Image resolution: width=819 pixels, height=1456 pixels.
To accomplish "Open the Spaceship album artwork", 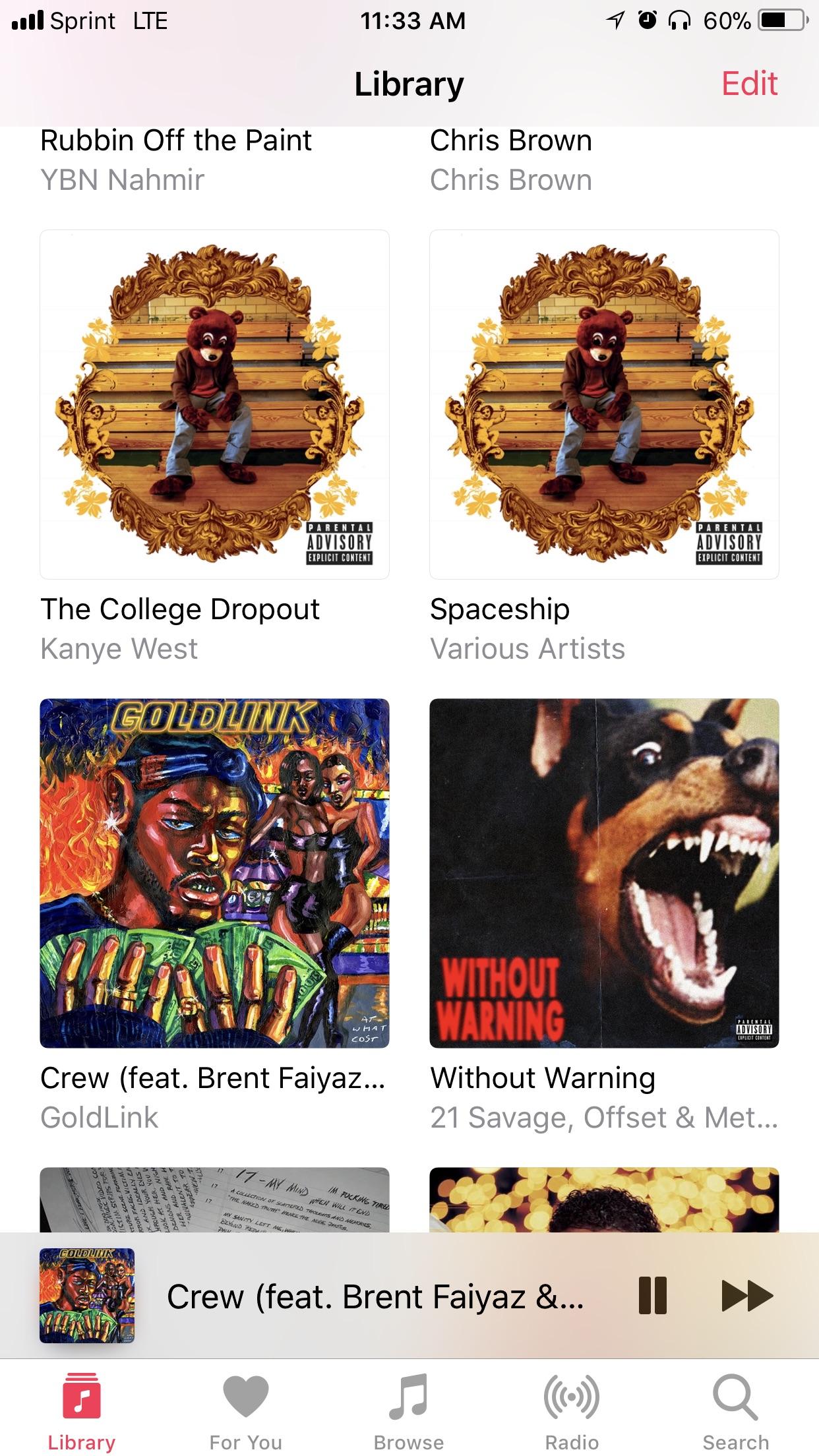I will 603,404.
